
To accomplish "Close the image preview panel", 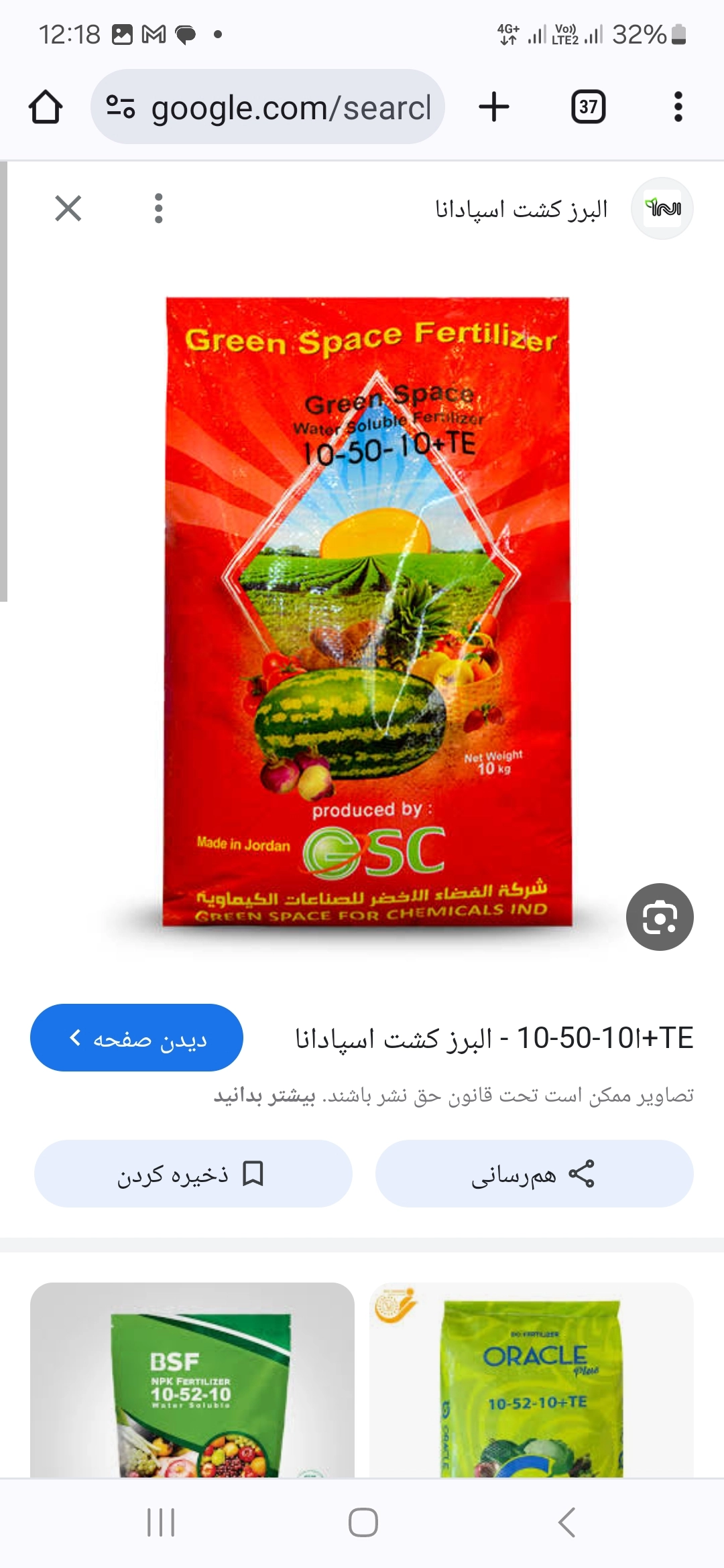I will point(68,208).
